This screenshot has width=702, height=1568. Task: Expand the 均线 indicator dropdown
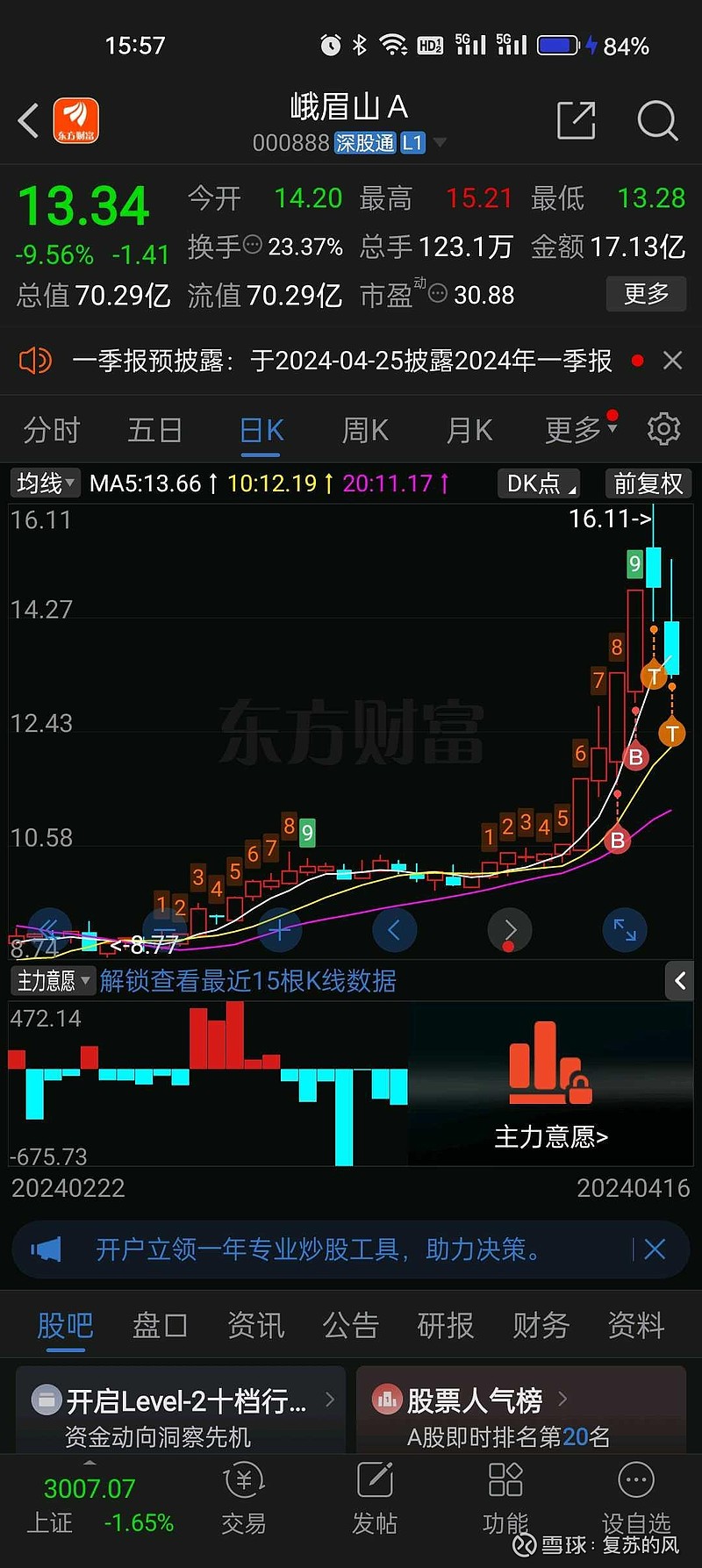tap(44, 483)
